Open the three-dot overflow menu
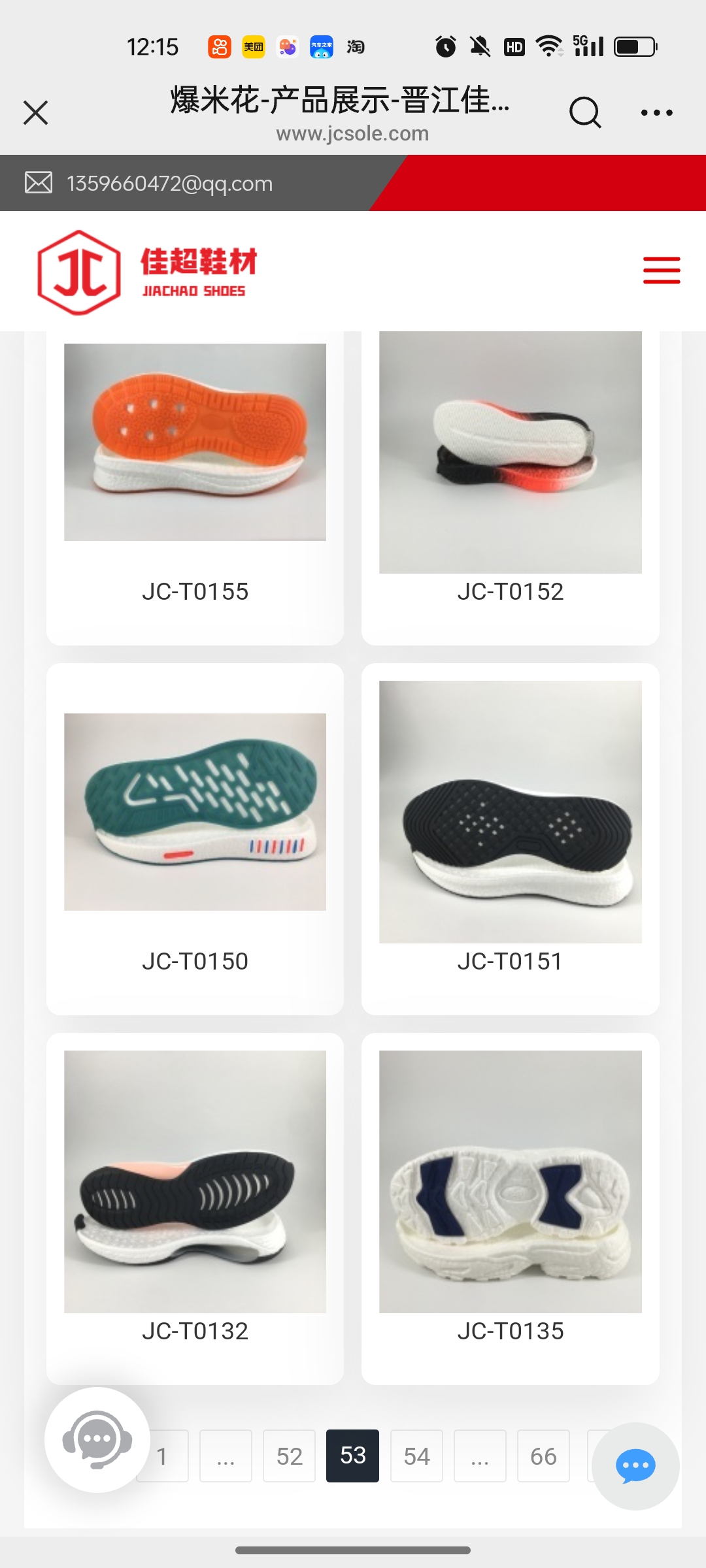This screenshot has height=1568, width=706. [x=656, y=112]
